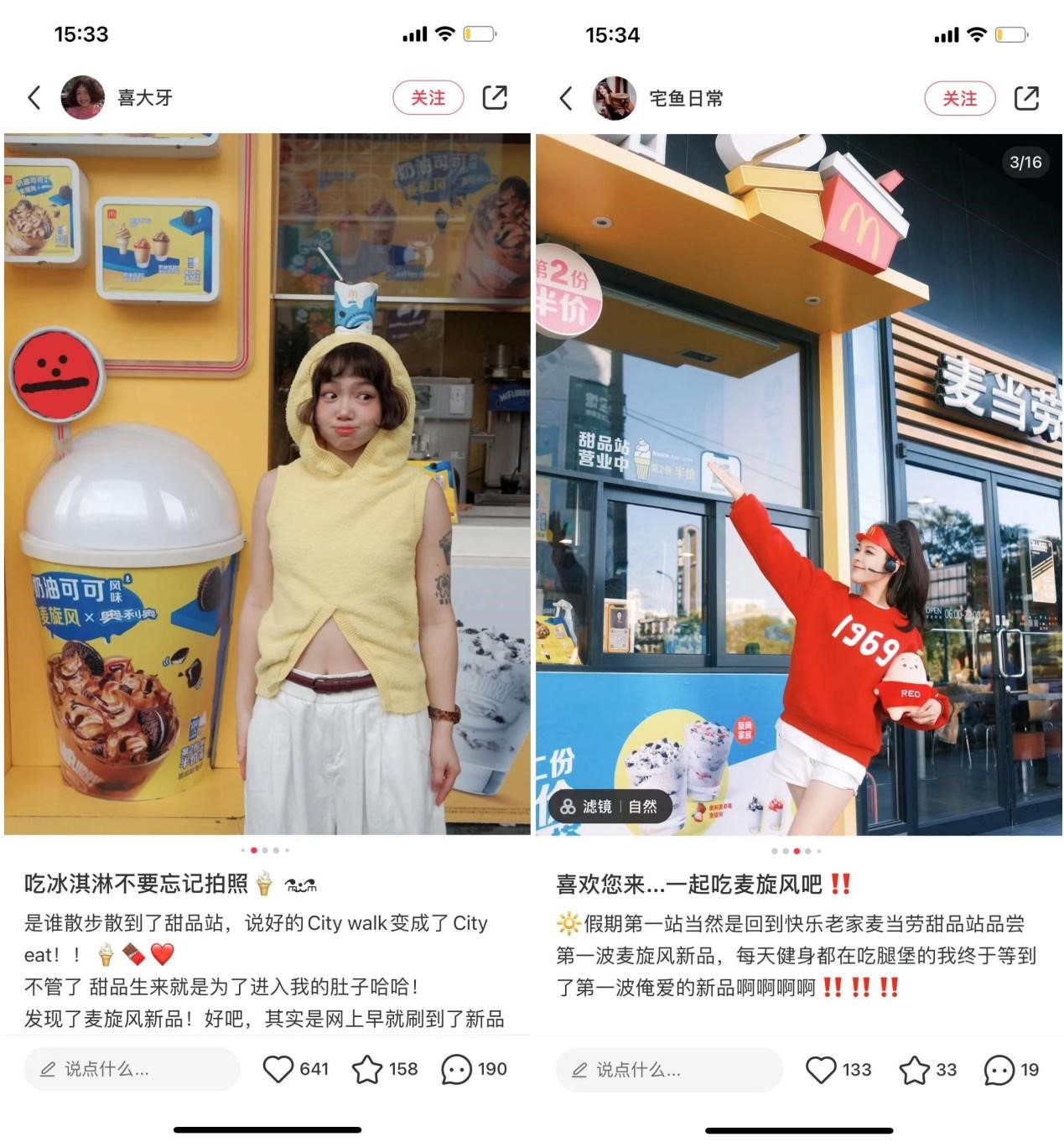The image size is (1064, 1147).
Task: Like the post by 宅鱼日常
Action: coord(821,1070)
